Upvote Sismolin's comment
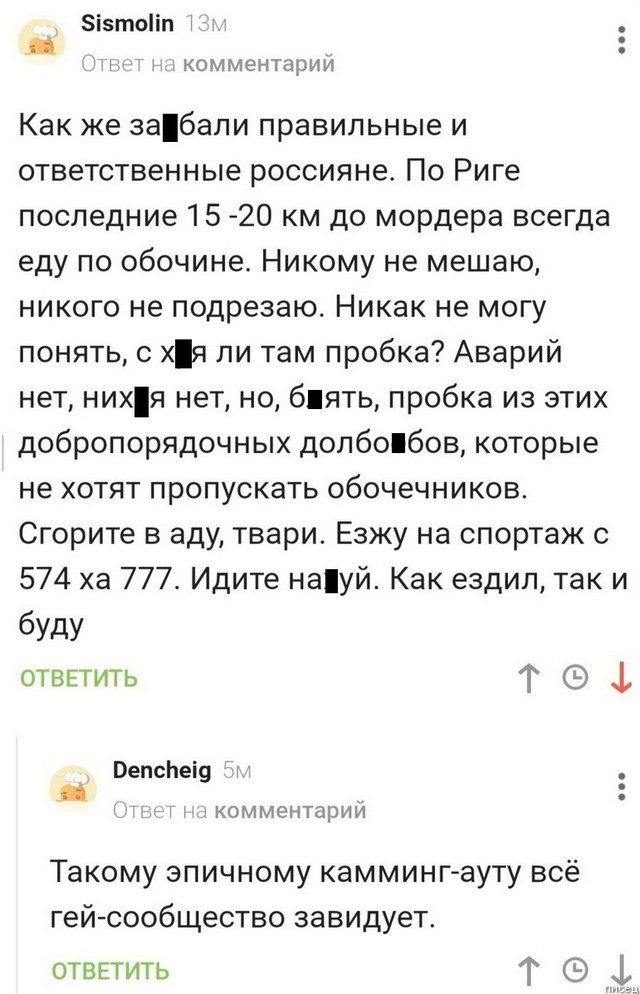Image resolution: width=640 pixels, height=994 pixels. point(529,679)
